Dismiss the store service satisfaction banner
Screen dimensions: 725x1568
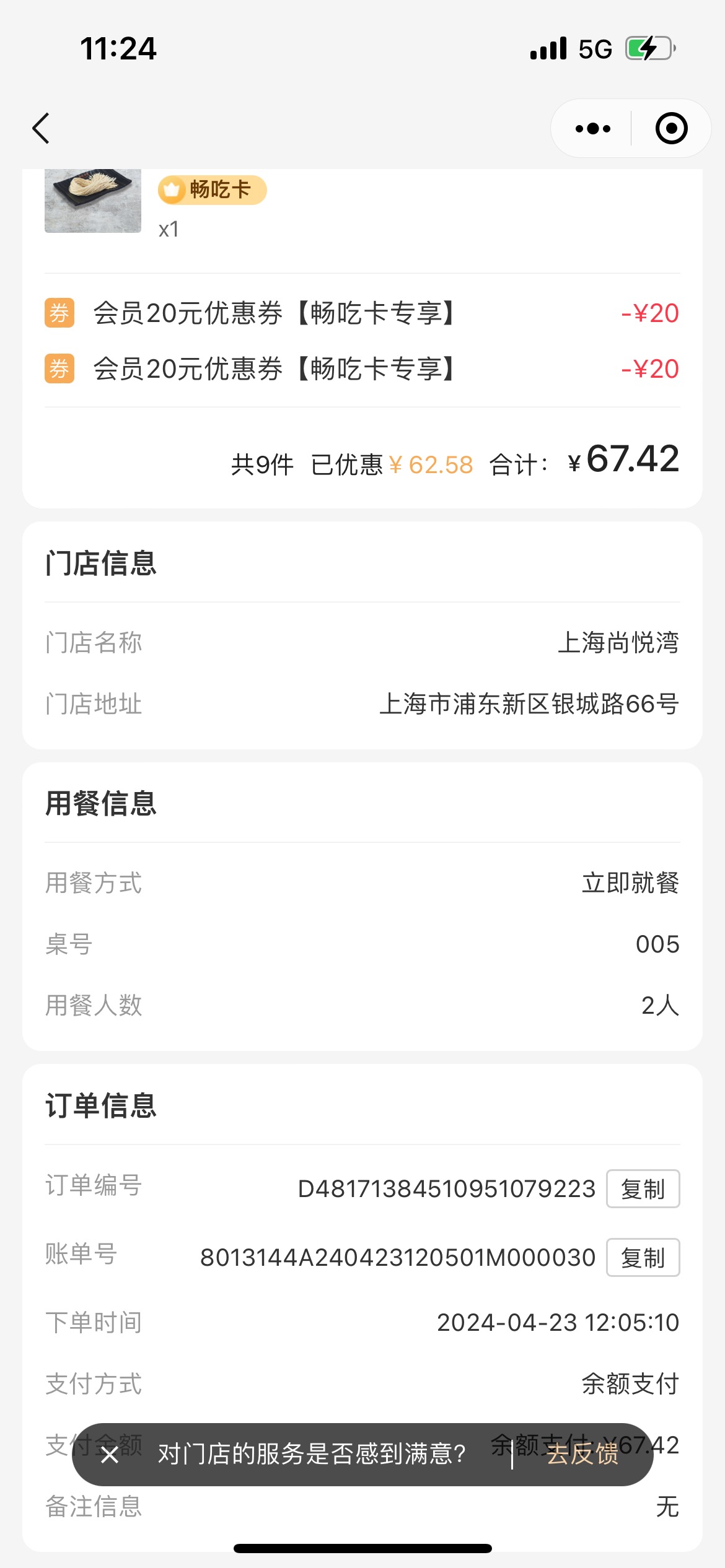(x=110, y=1455)
